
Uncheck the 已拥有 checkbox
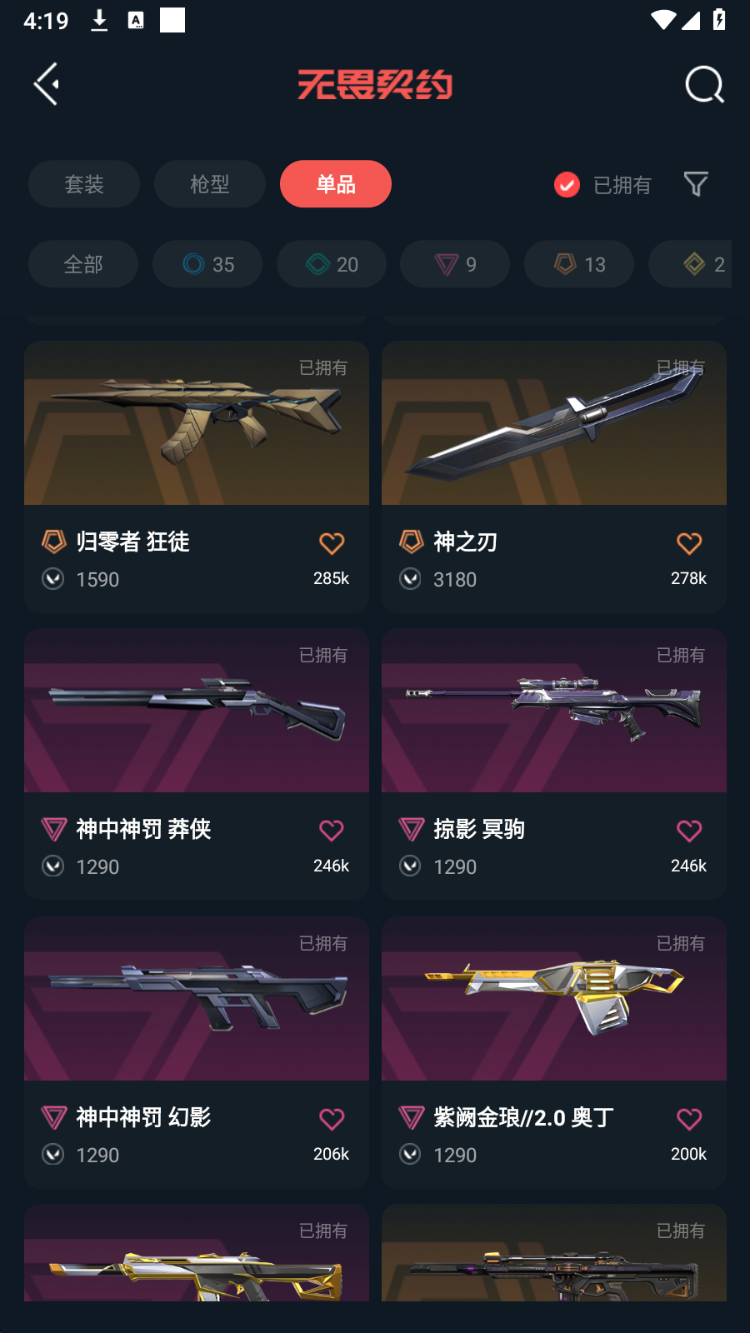point(567,184)
